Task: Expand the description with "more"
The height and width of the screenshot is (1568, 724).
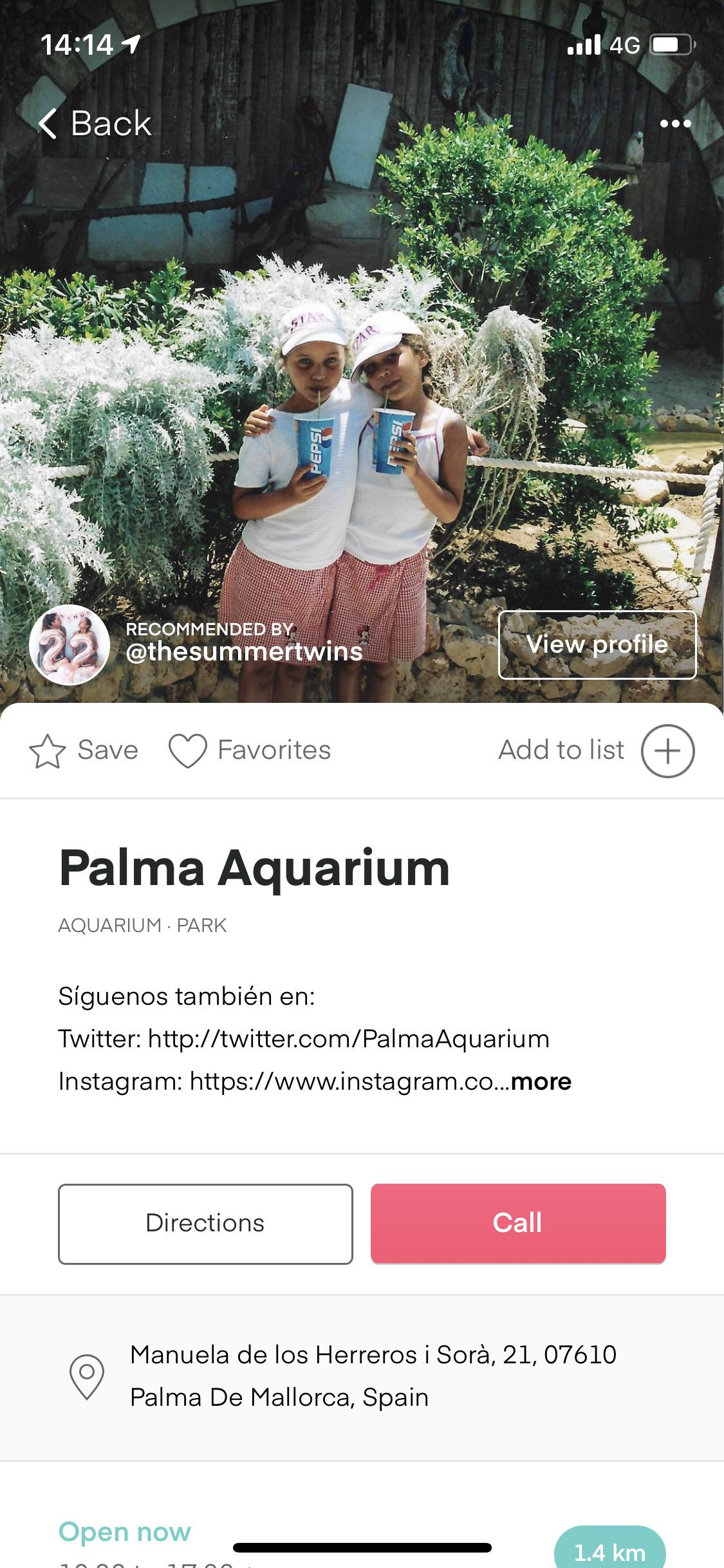Action: click(541, 1081)
